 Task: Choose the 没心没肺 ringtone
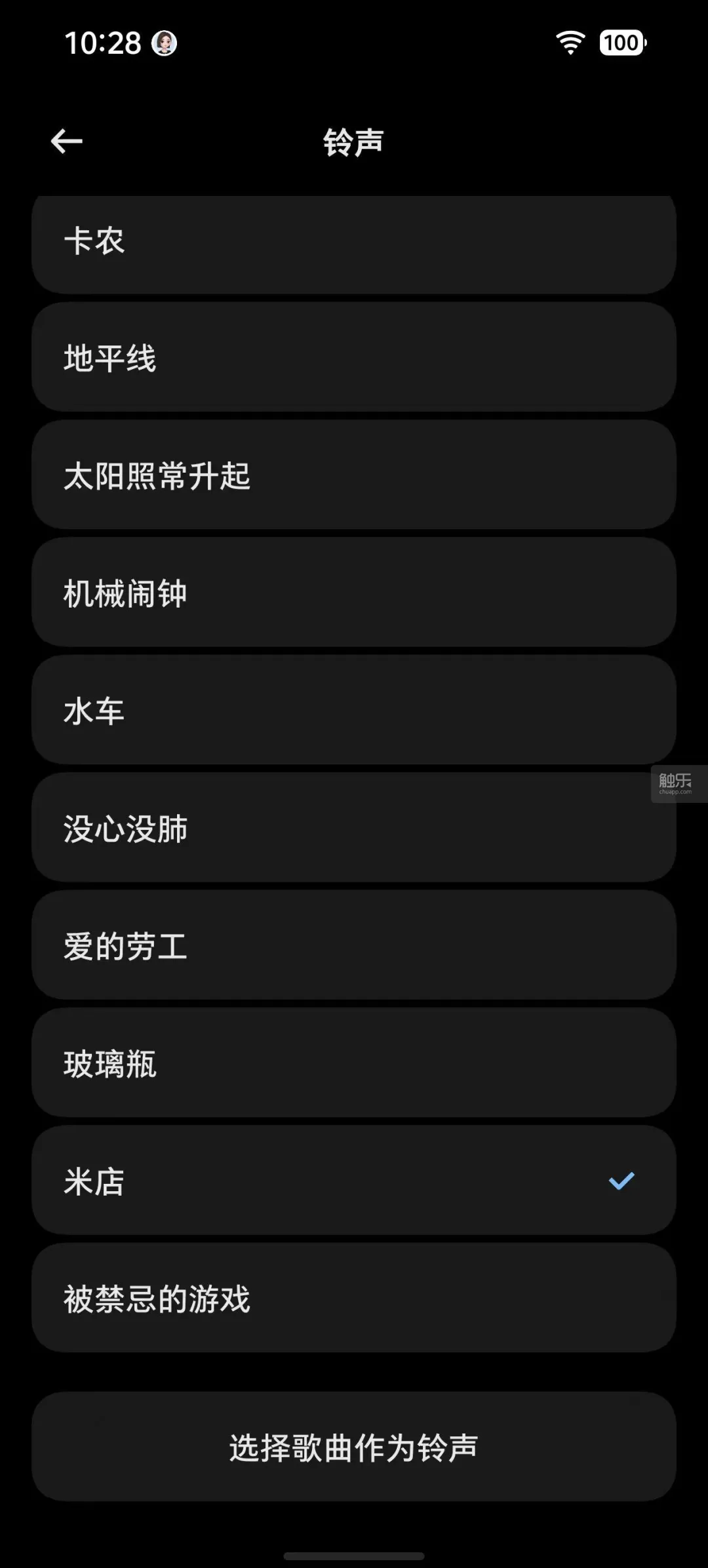[x=354, y=828]
